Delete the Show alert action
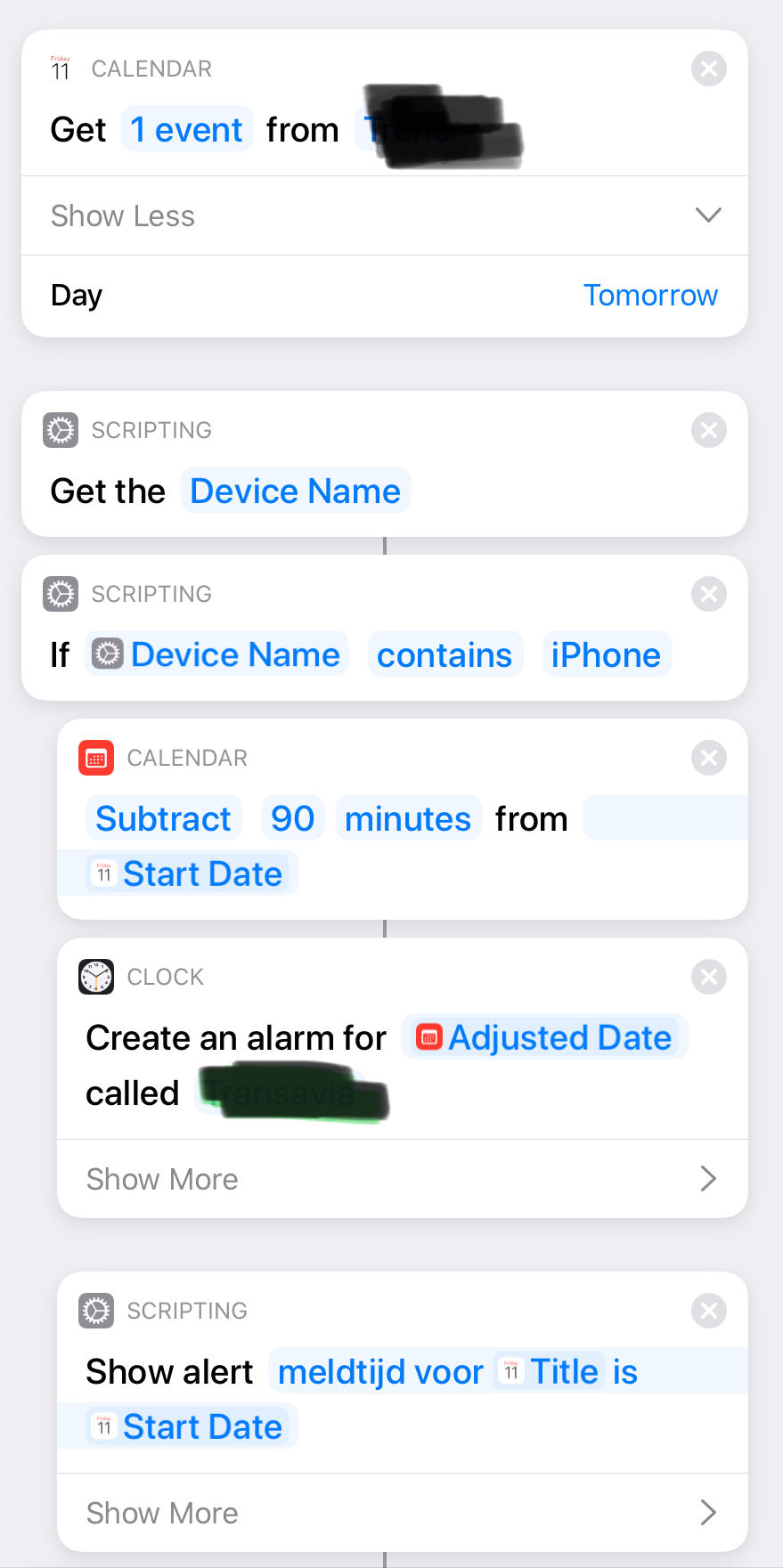Viewport: 783px width, 1568px height. pyautogui.click(x=708, y=1311)
